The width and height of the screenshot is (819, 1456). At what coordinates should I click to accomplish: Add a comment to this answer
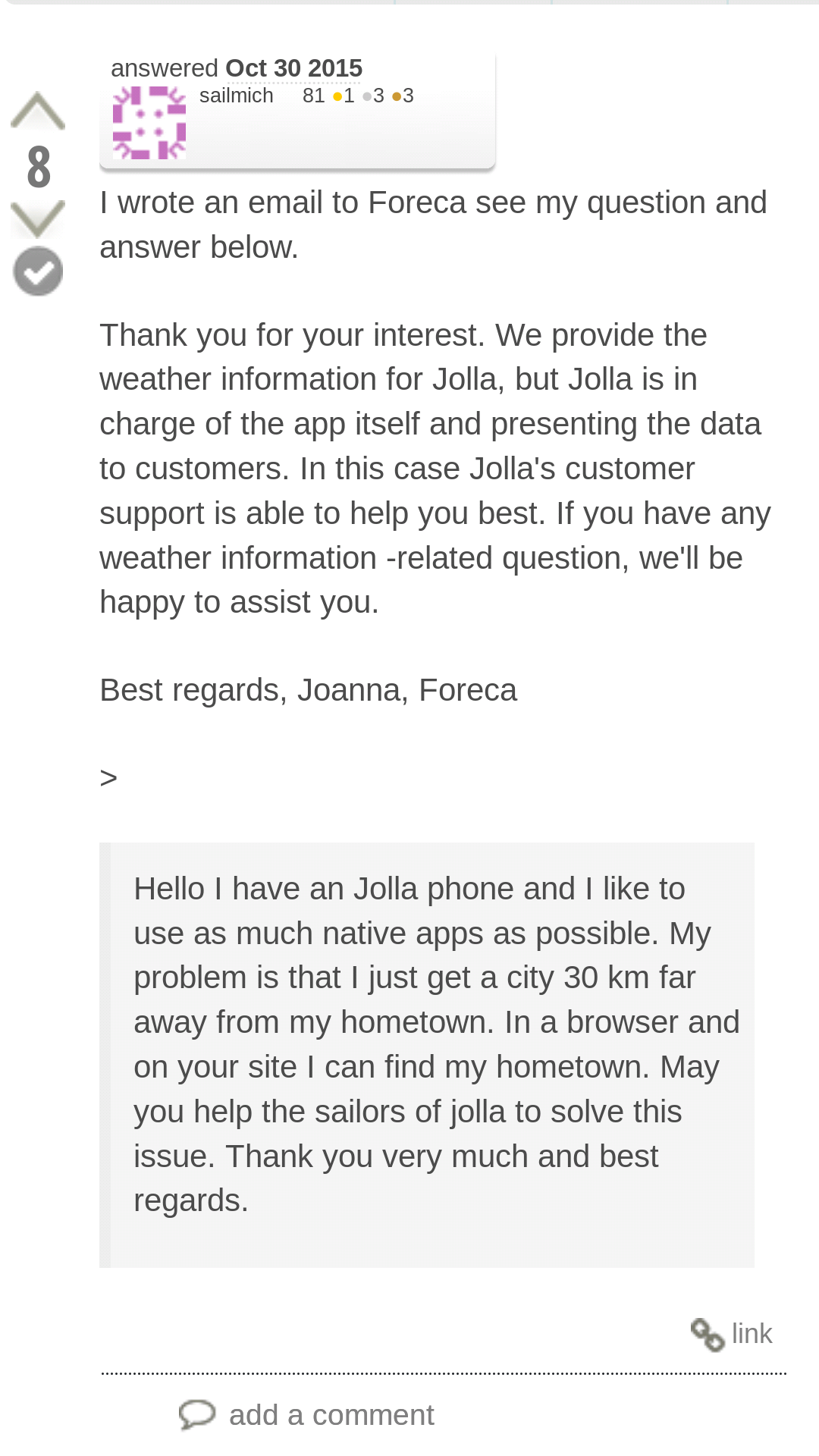coord(306,1415)
